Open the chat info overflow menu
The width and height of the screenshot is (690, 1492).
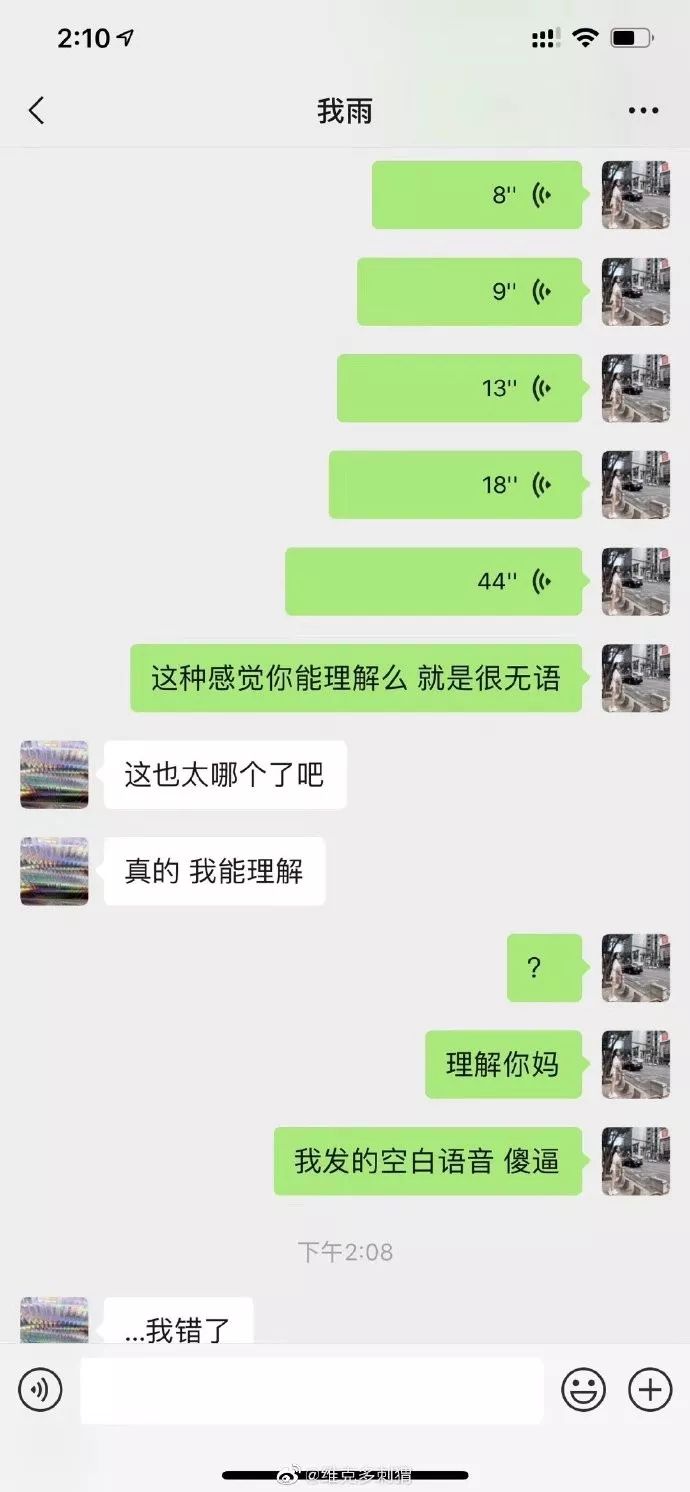(643, 110)
